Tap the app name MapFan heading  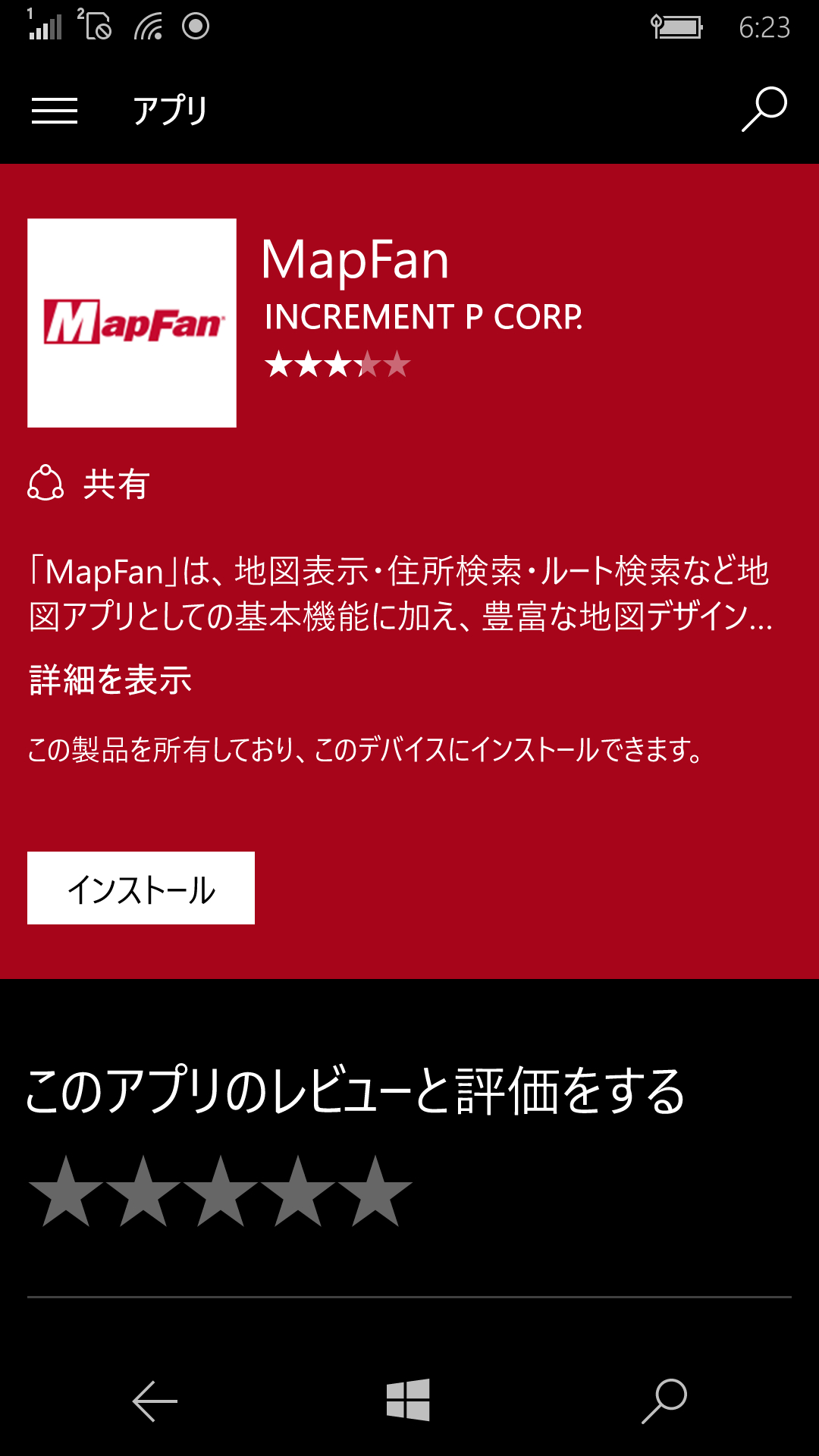tap(355, 262)
